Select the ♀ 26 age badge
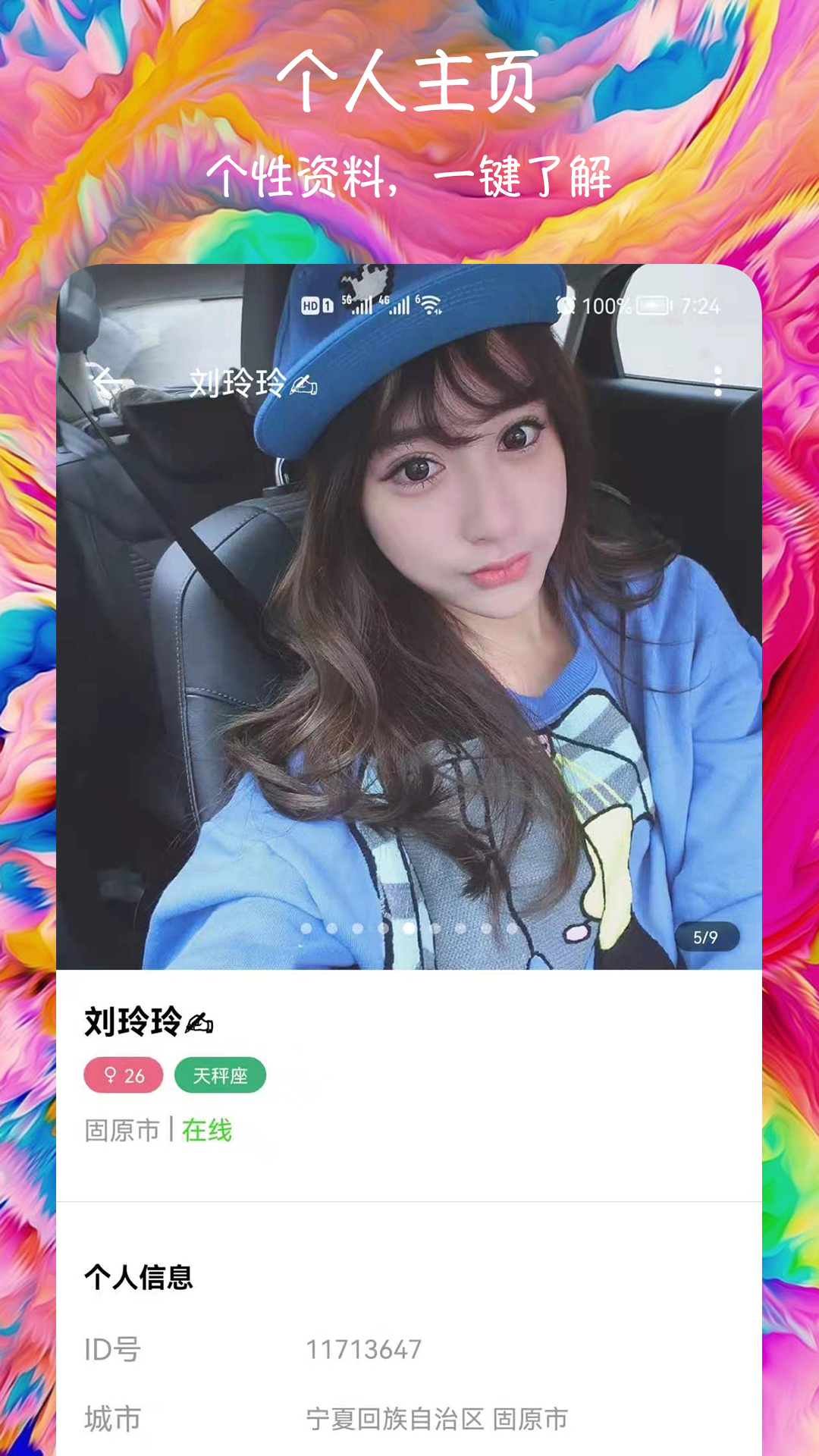This screenshot has height=1456, width=819. click(123, 1074)
